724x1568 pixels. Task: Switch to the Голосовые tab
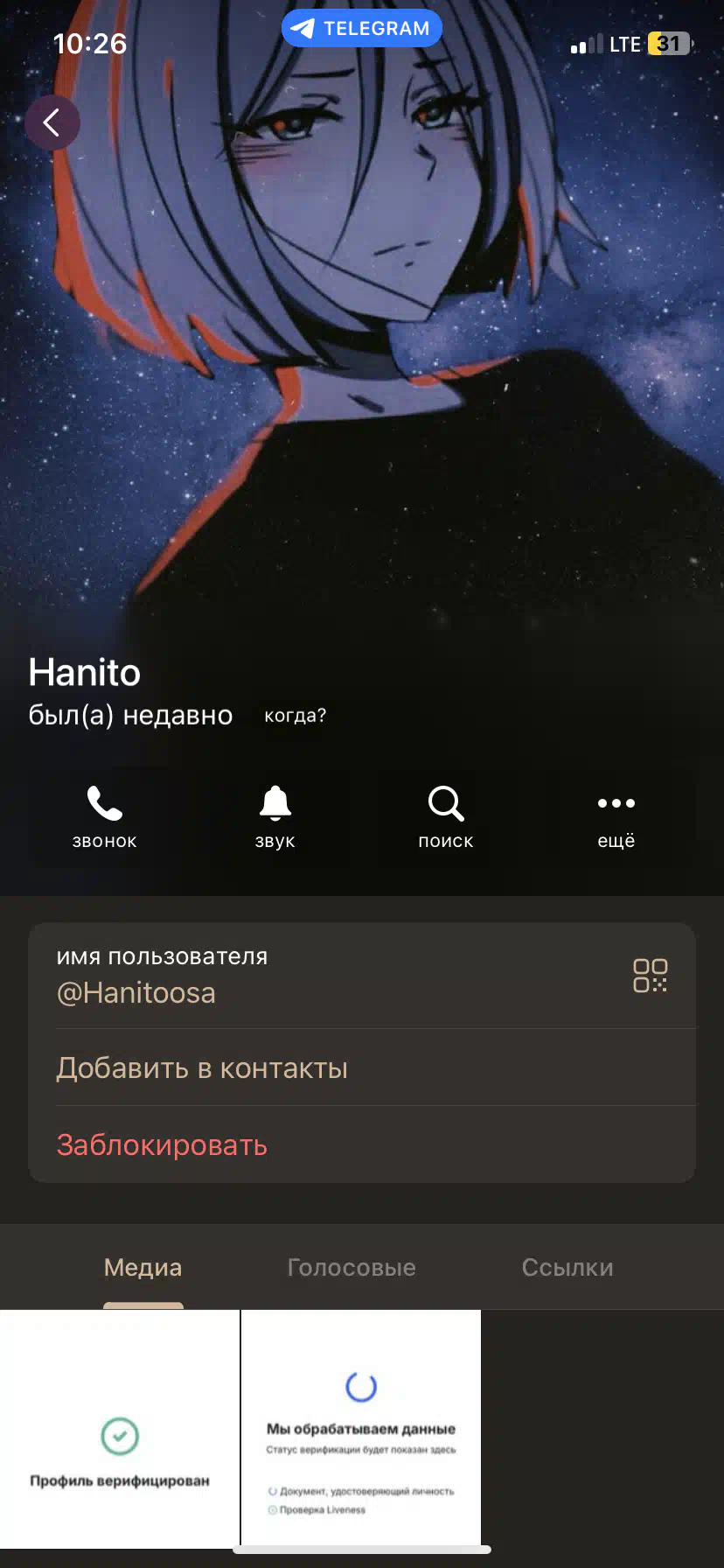tap(352, 1267)
